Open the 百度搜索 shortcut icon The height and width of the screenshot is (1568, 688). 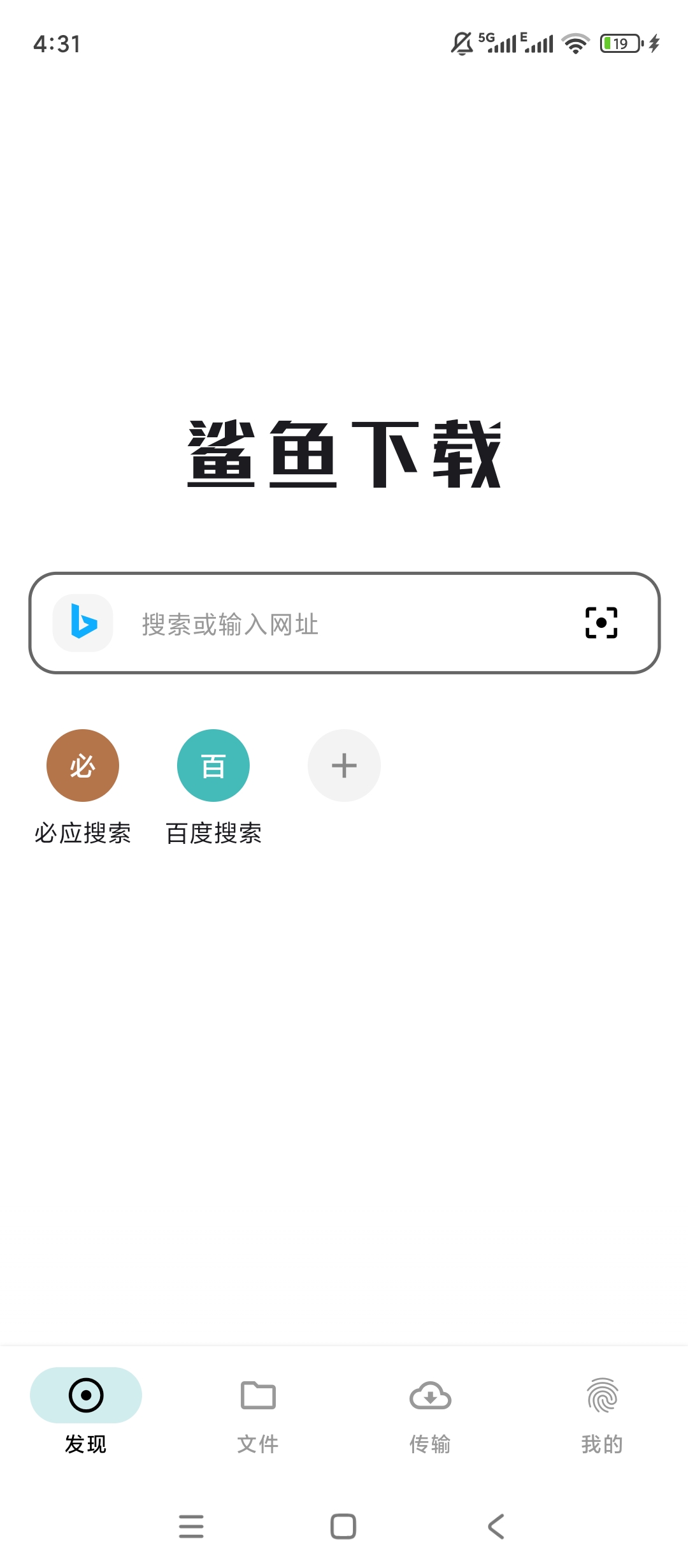click(x=213, y=765)
